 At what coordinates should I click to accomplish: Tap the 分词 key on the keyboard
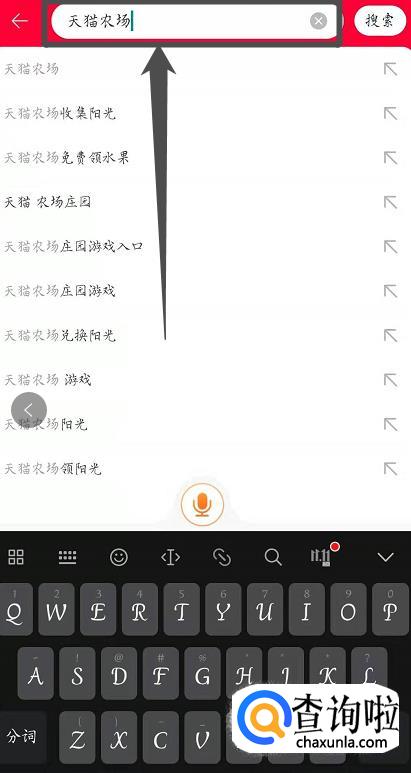23,737
